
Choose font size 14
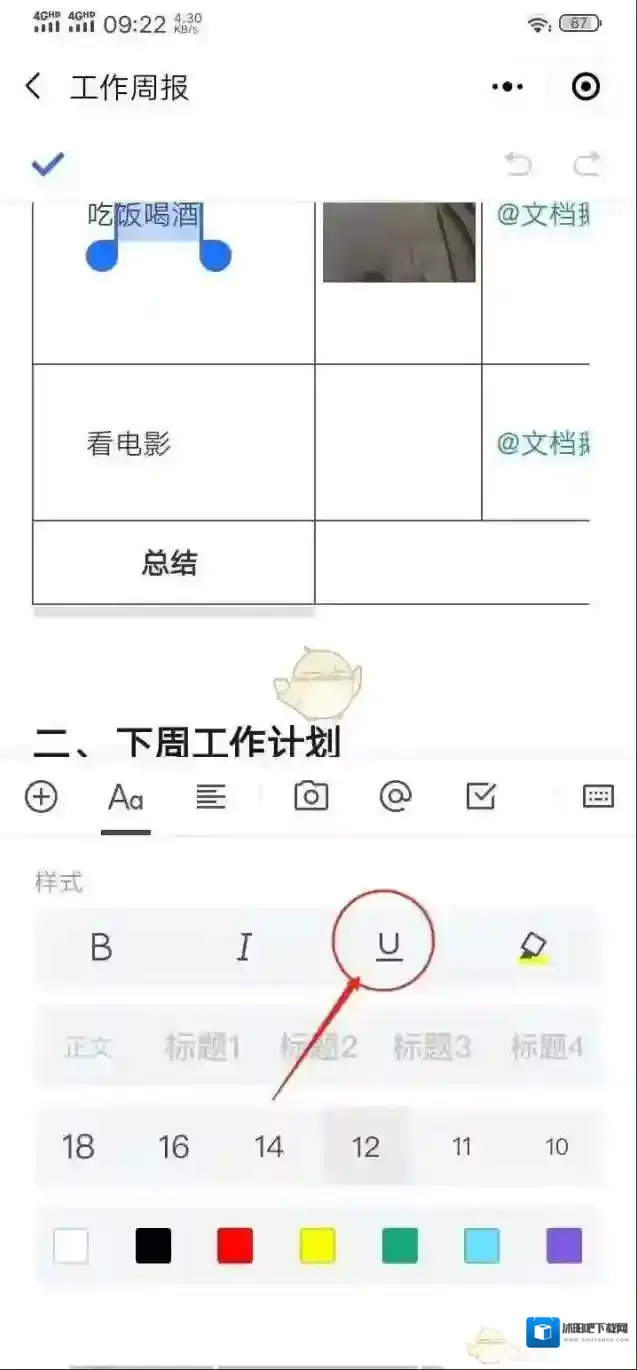pyautogui.click(x=268, y=1146)
